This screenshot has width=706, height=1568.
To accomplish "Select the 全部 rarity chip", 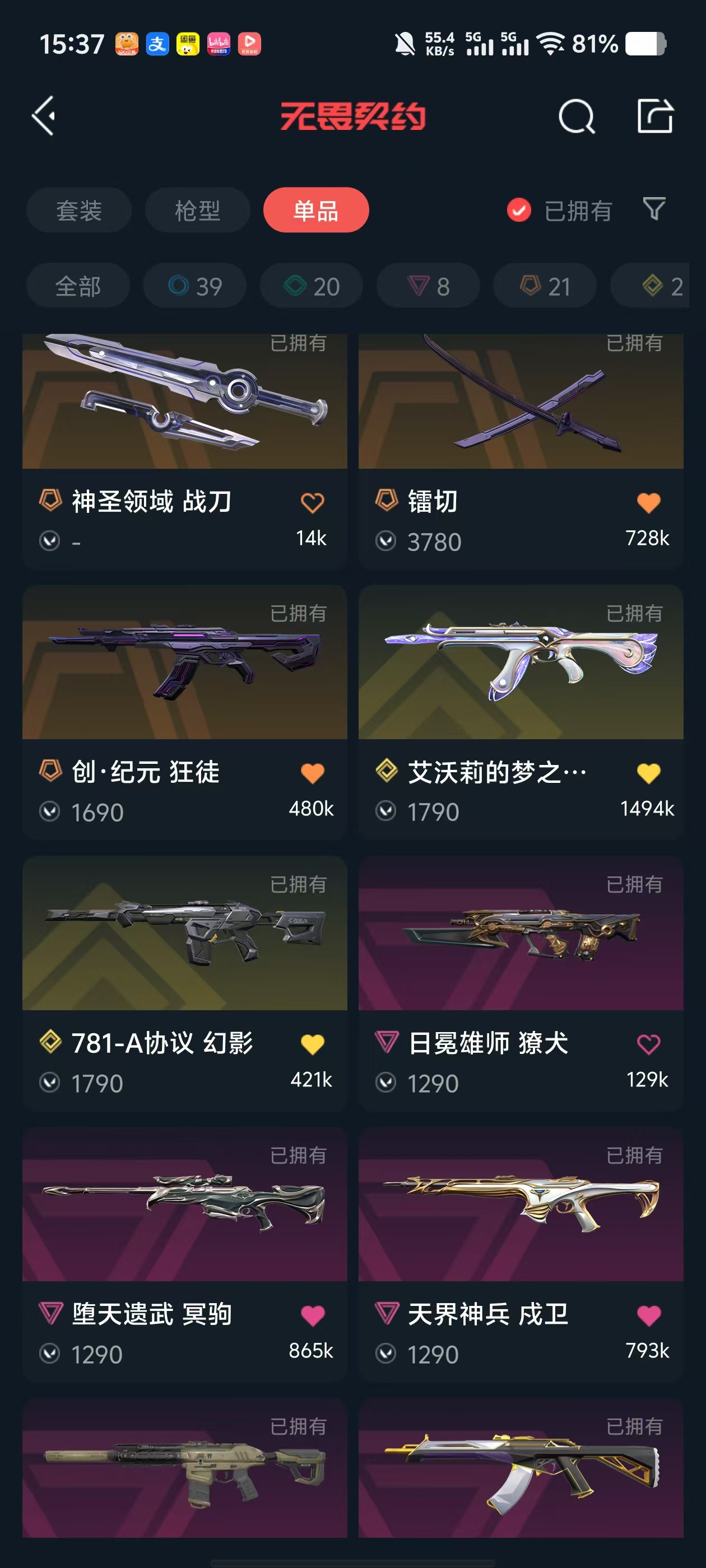I will coord(78,286).
